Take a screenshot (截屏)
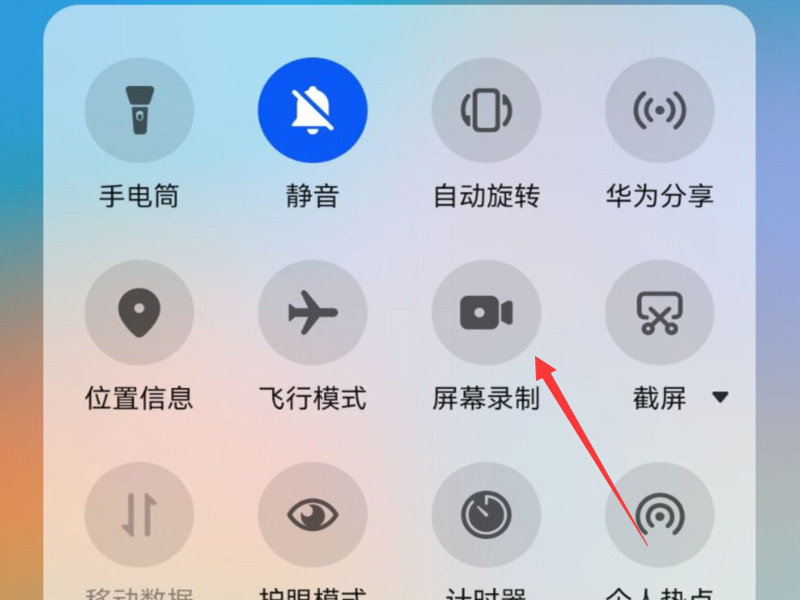This screenshot has height=600, width=800. click(660, 314)
